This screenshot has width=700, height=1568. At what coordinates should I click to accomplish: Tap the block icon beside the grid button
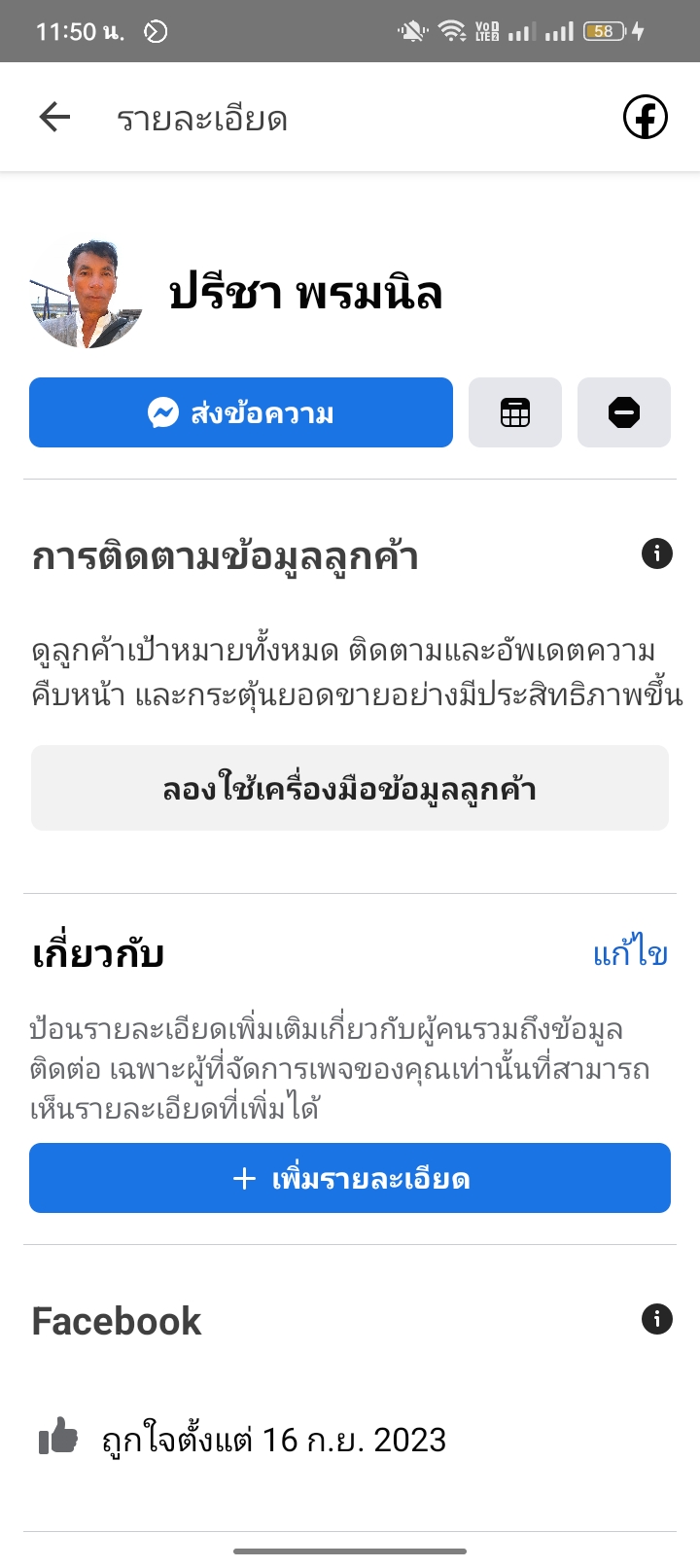click(x=624, y=412)
